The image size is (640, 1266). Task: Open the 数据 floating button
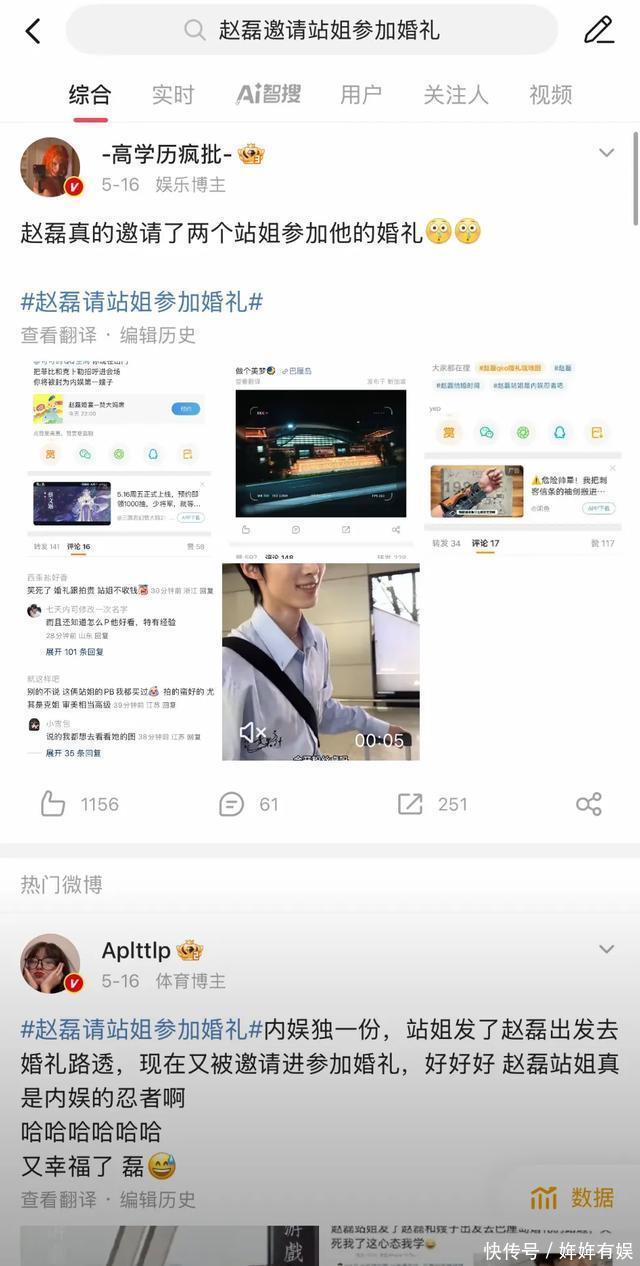click(572, 1197)
